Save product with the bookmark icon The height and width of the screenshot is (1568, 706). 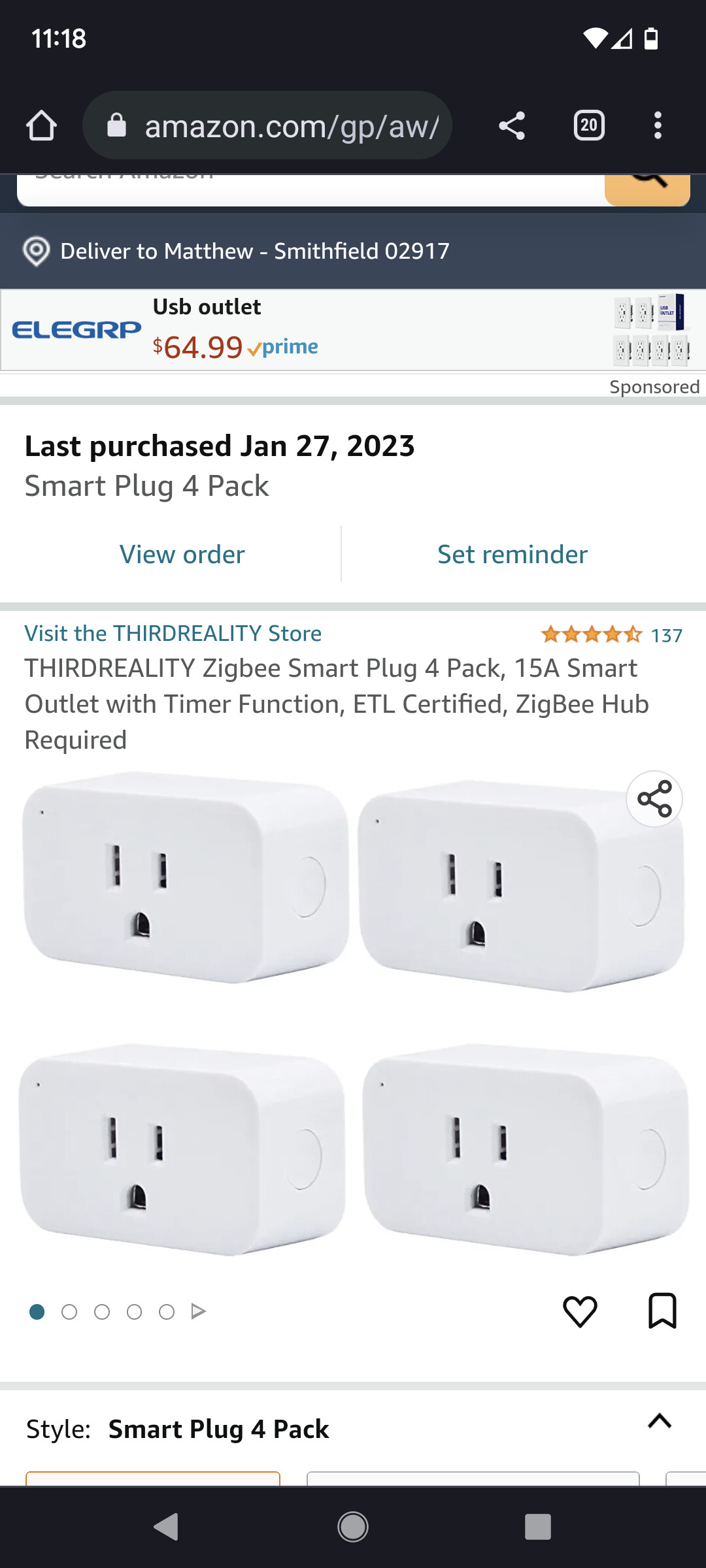tap(662, 1311)
